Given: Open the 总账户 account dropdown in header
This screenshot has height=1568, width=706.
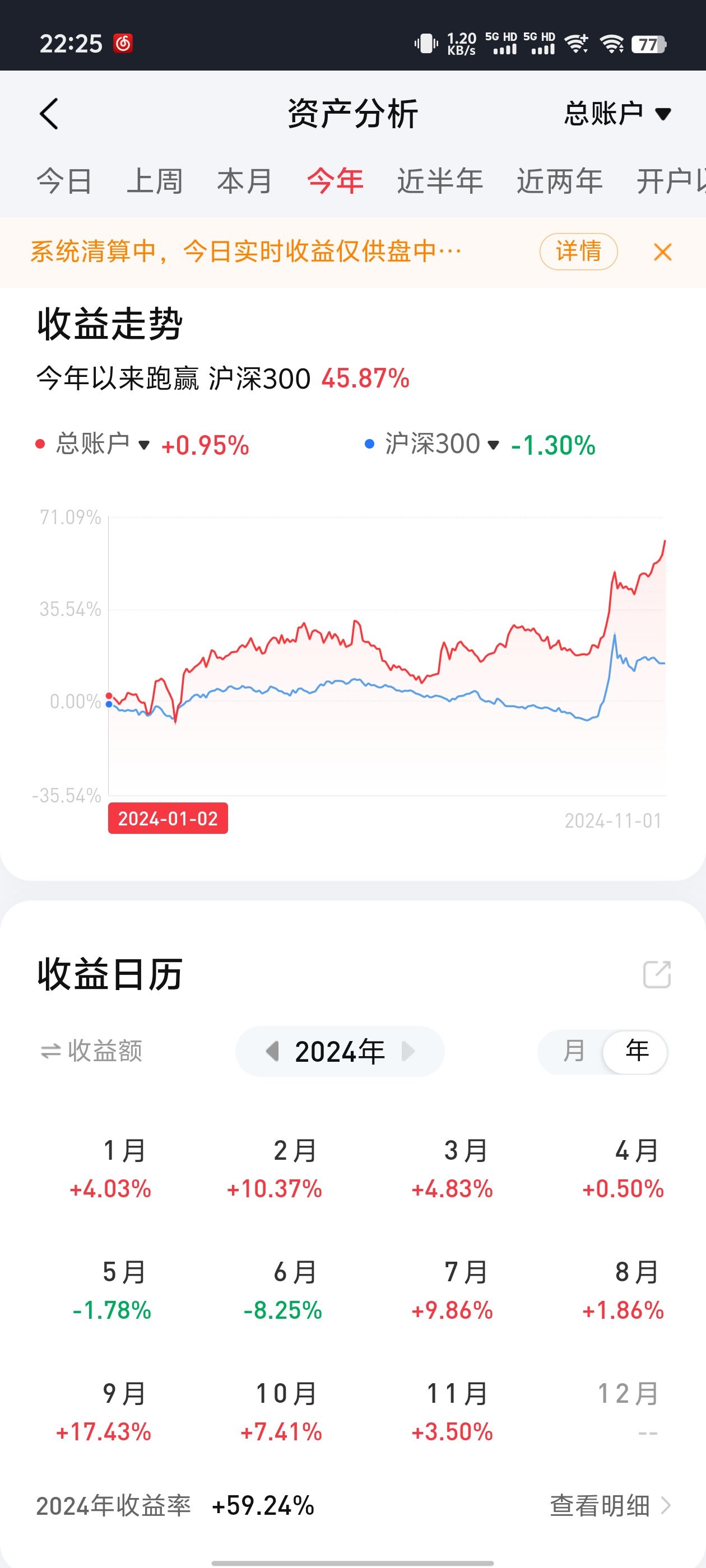Looking at the screenshot, I should tap(617, 114).
